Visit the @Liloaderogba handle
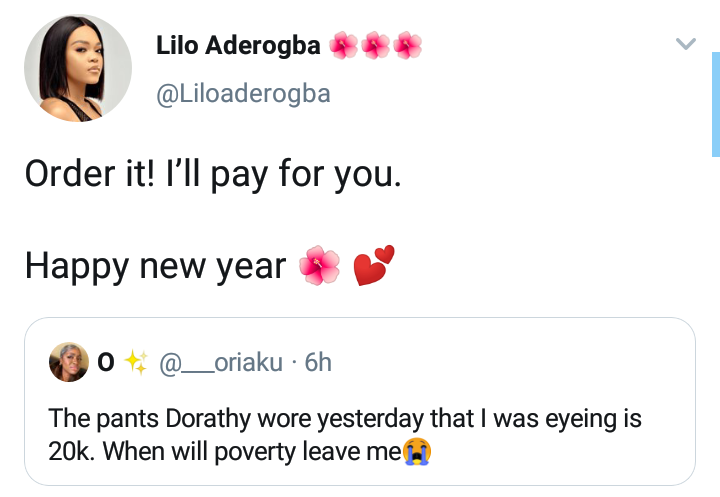The image size is (720, 497). pyautogui.click(x=243, y=94)
